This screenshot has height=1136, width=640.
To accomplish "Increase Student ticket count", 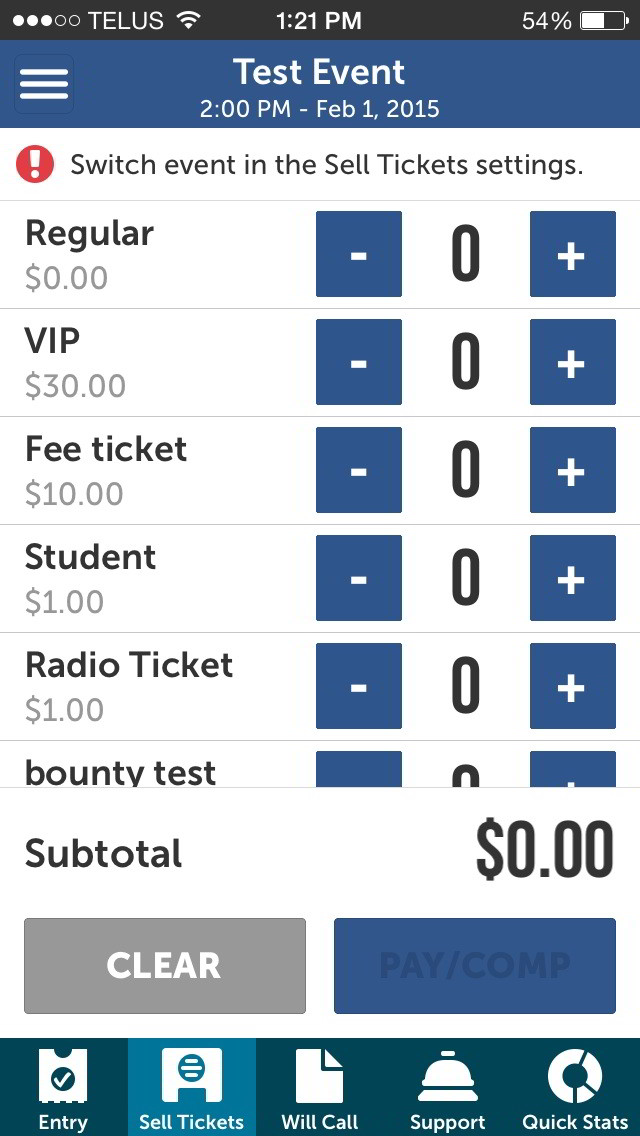I will pyautogui.click(x=573, y=578).
